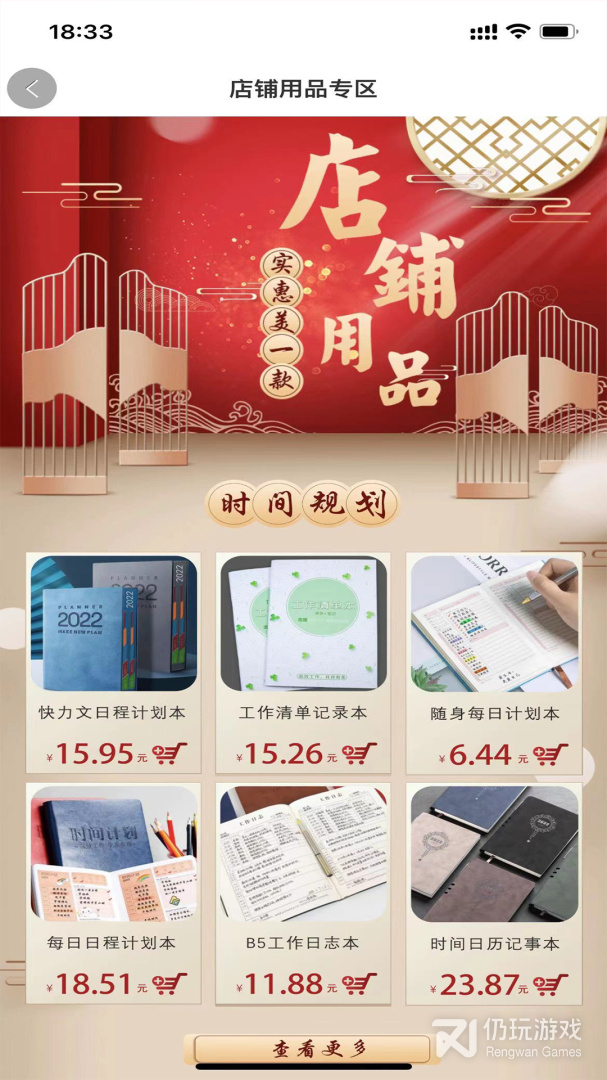Add 随身每日计划本 to cart
Screen dimensions: 607x1080
(551, 754)
